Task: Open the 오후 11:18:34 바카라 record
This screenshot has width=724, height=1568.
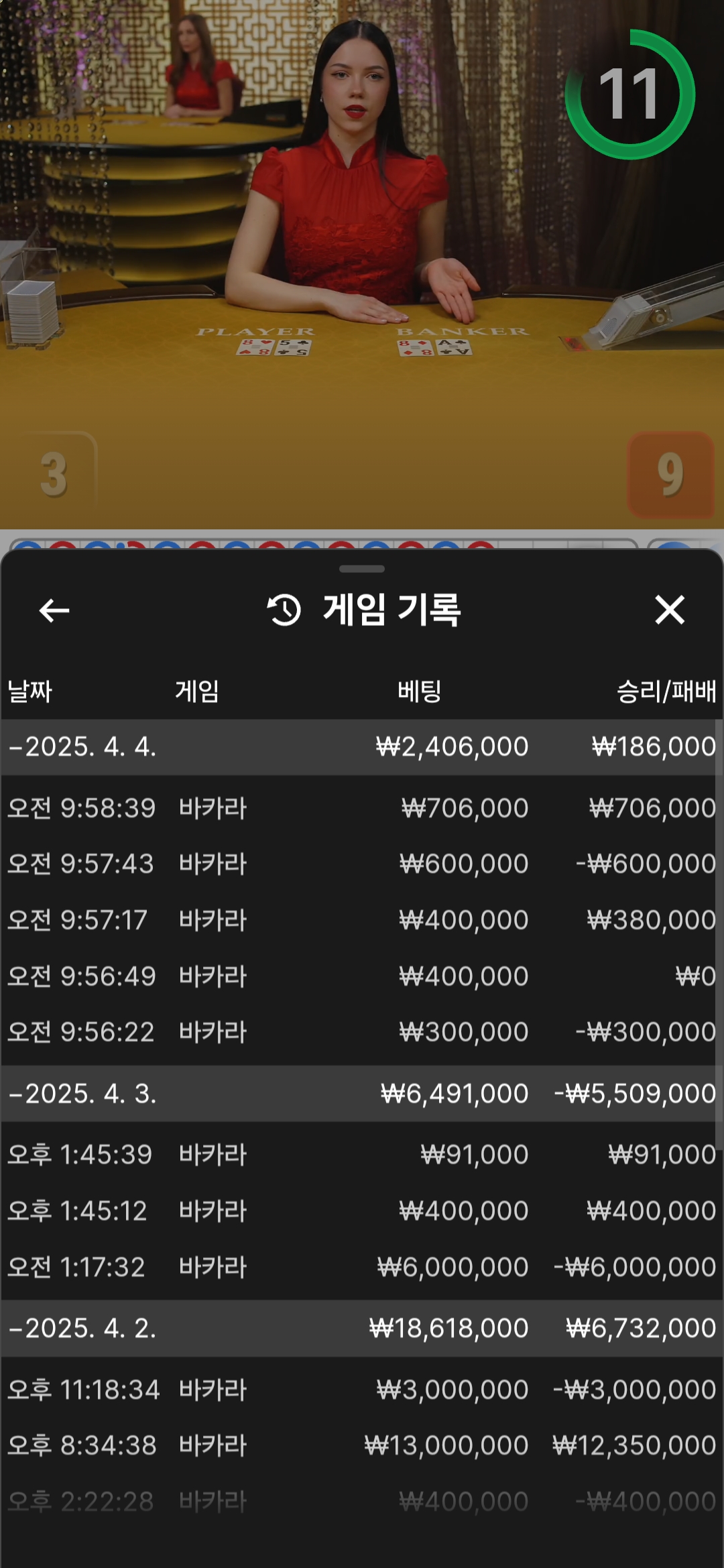Action: pos(362,1390)
